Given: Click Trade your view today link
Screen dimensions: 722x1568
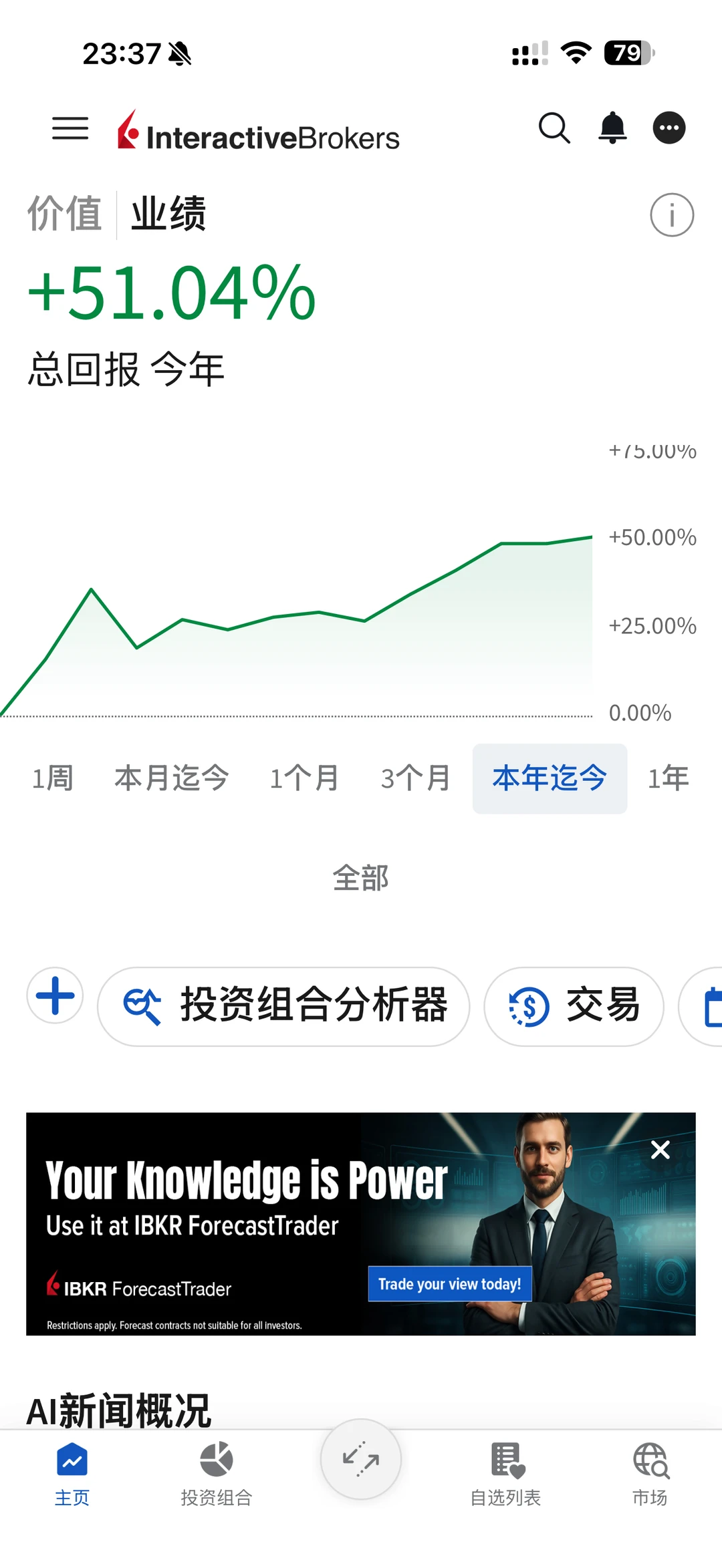Looking at the screenshot, I should pos(449,1283).
